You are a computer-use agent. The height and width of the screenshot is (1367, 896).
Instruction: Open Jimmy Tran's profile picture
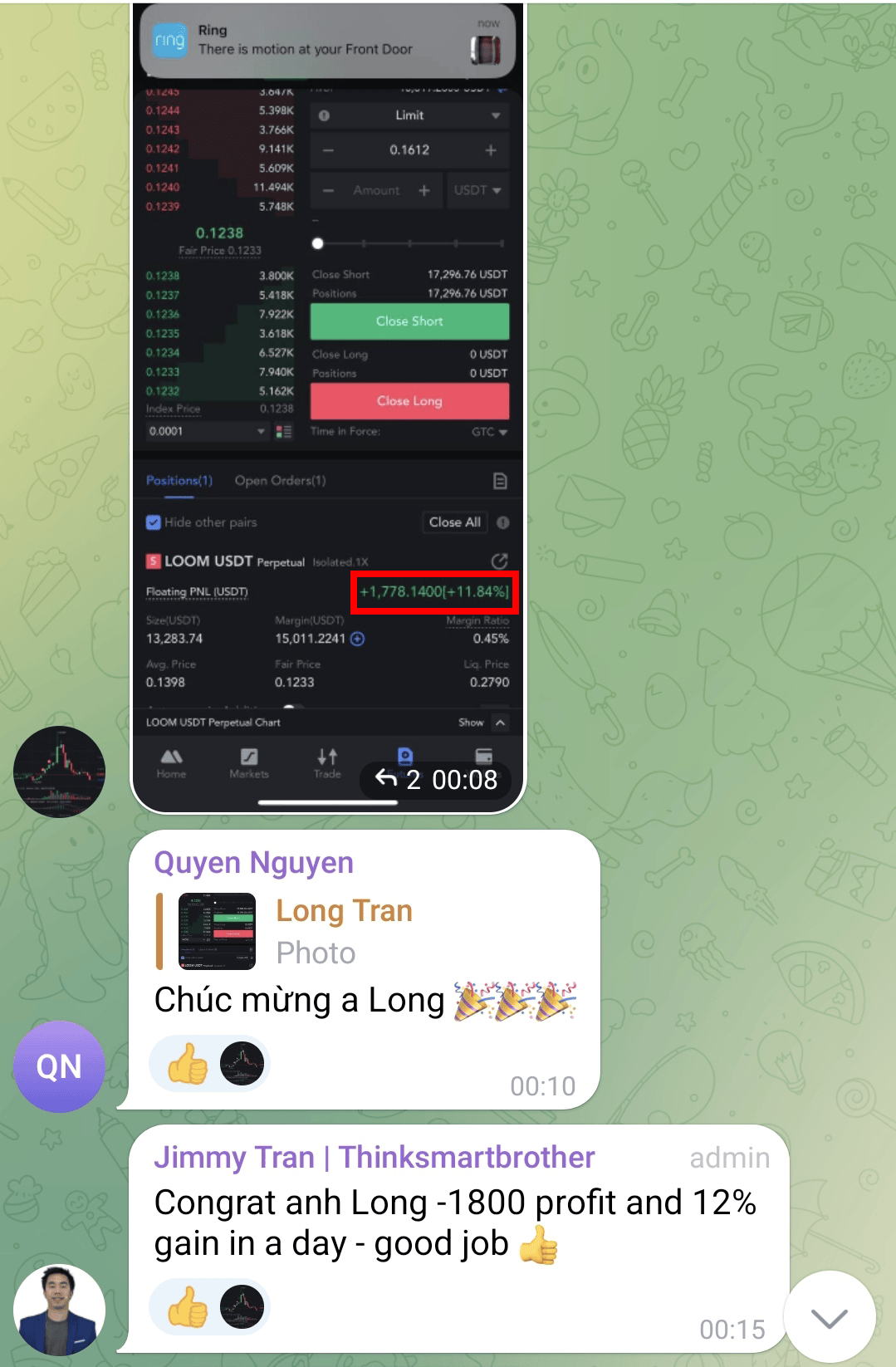point(59,1310)
